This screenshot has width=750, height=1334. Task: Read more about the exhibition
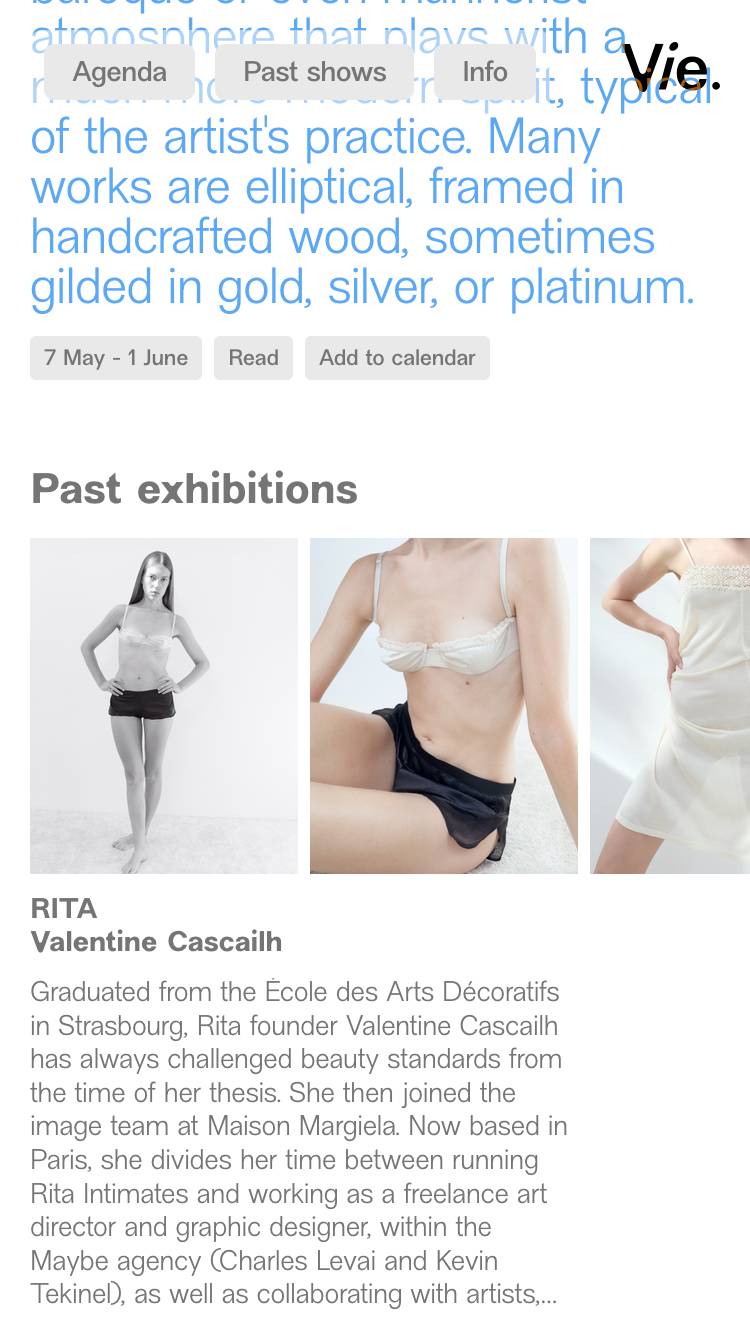click(x=253, y=358)
